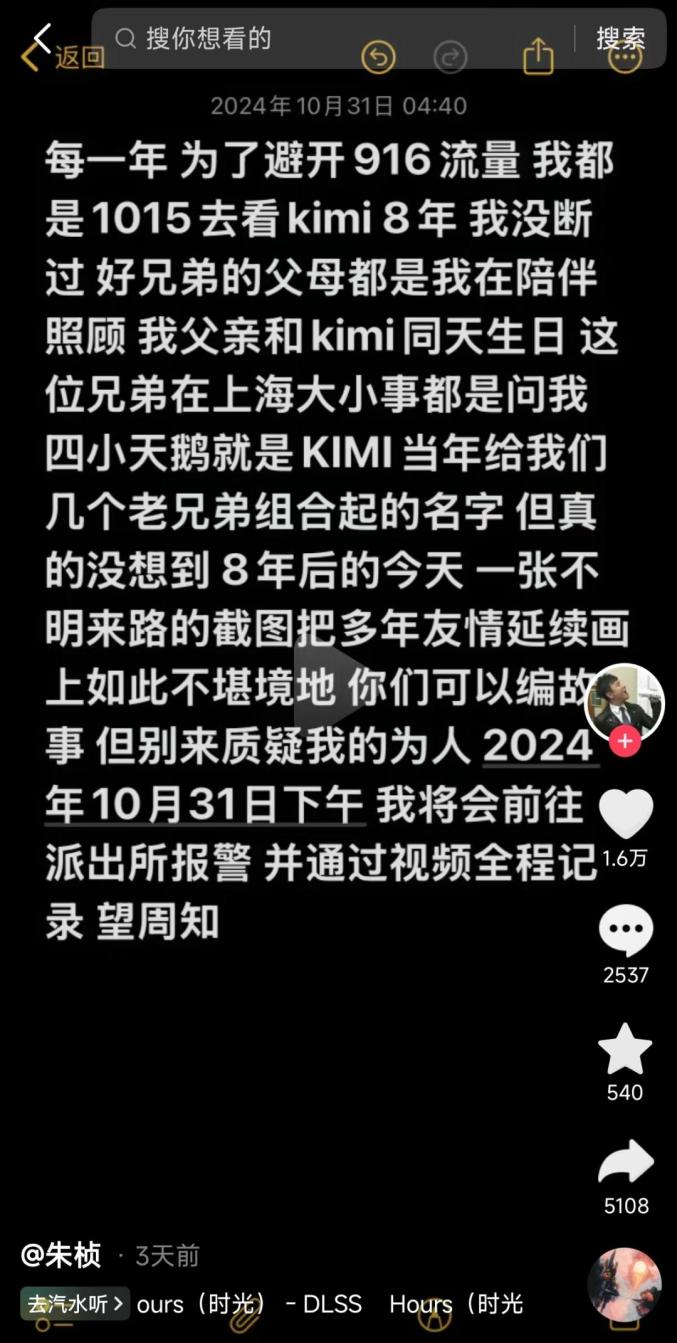Open the spinning music disc
677x1343 pixels.
click(624, 1285)
